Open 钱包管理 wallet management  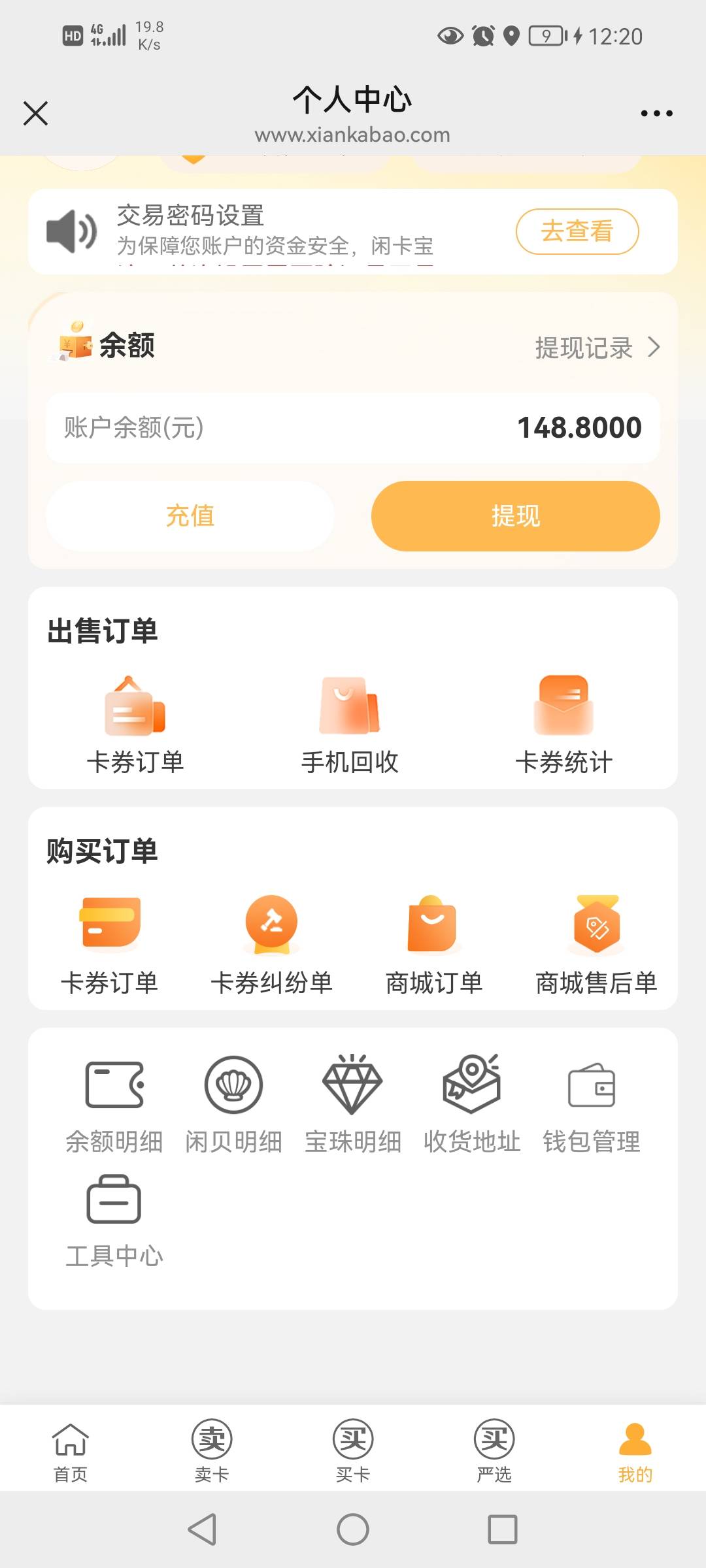coord(592,1104)
